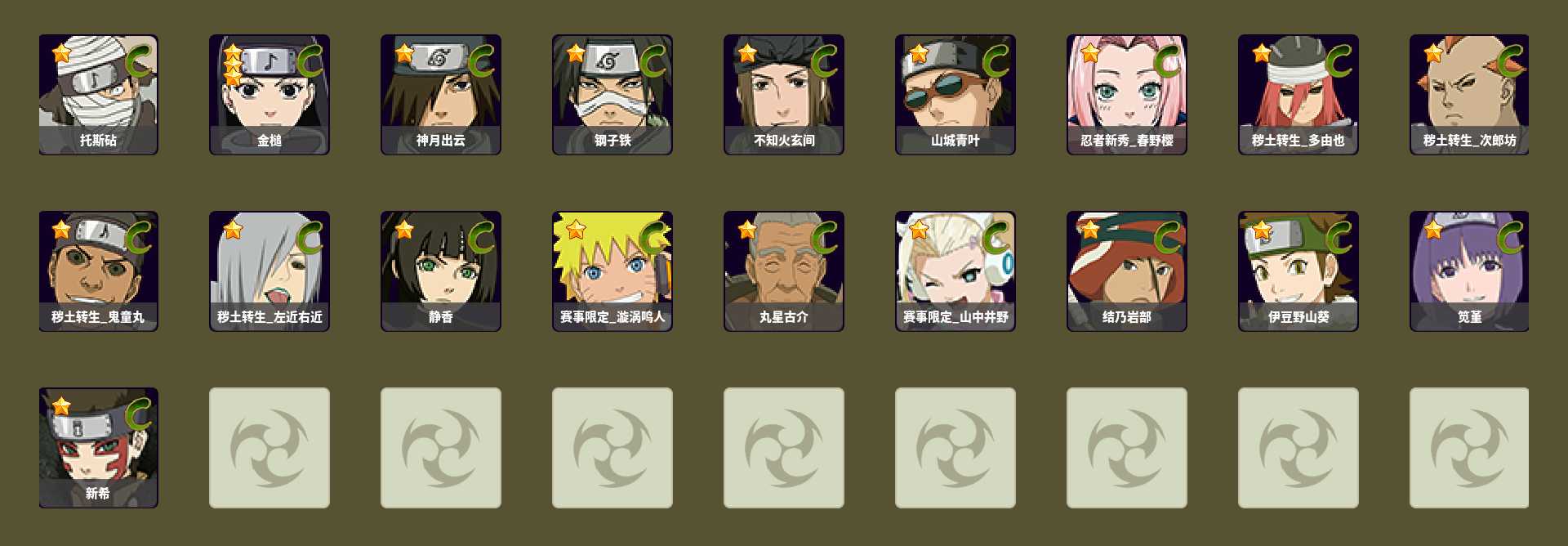Open the 结乃岩部 character card
Image resolution: width=1568 pixels, height=546 pixels.
(1127, 271)
